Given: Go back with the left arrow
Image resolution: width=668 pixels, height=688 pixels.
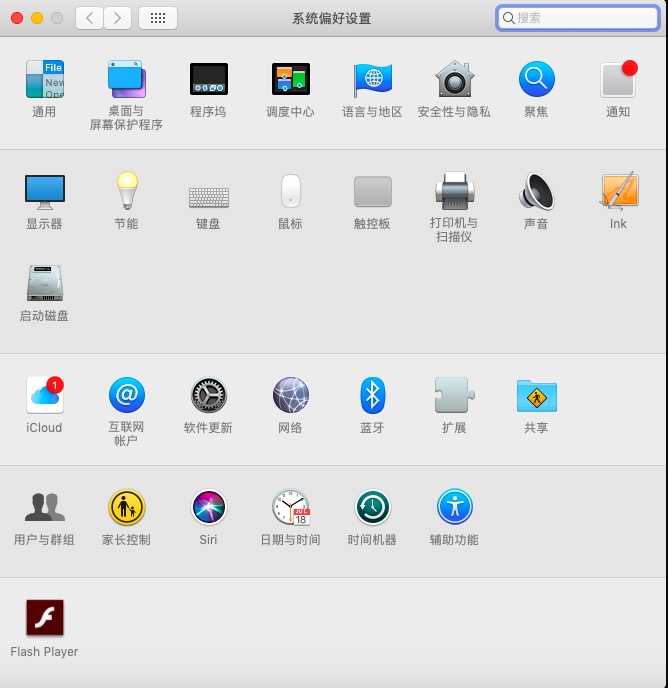Looking at the screenshot, I should pos(90,17).
